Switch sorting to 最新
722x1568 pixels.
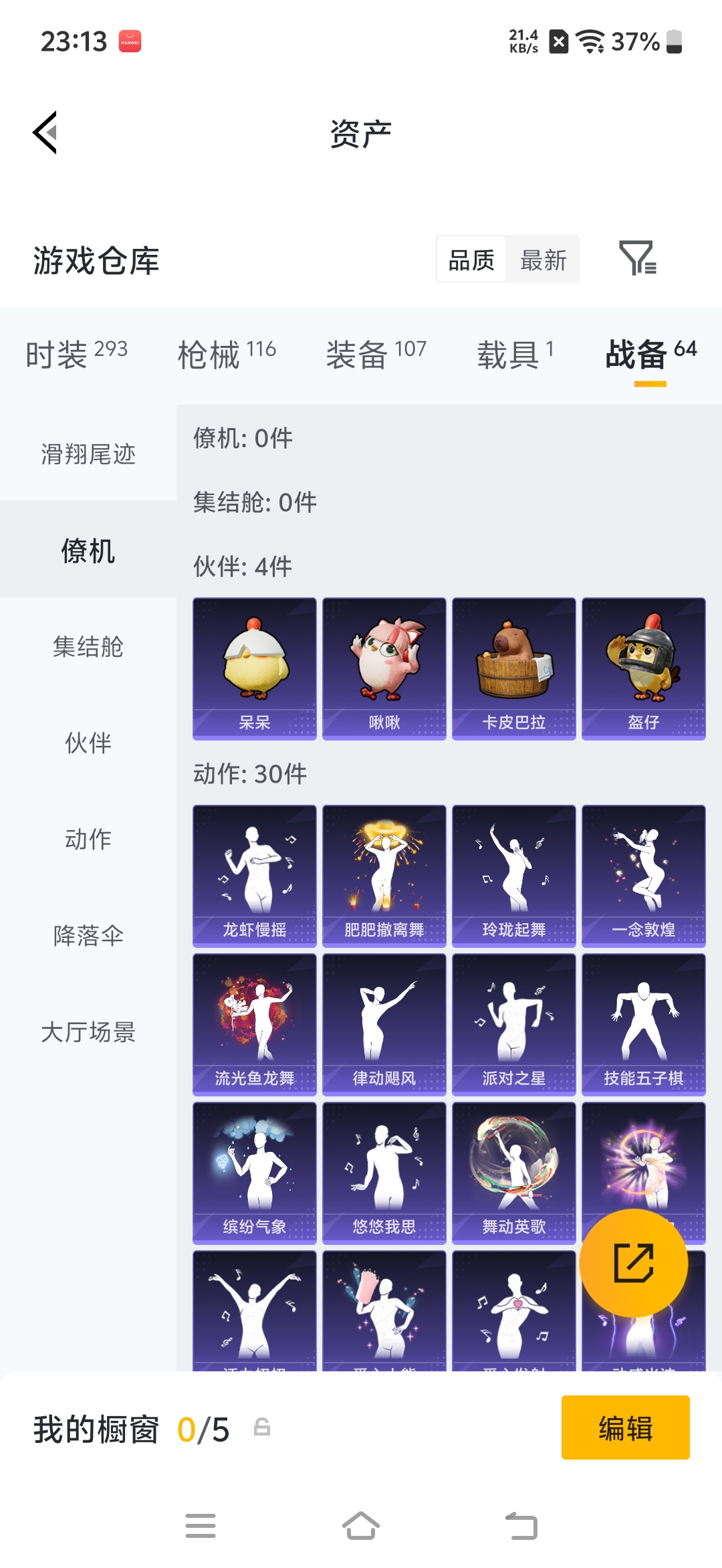pyautogui.click(x=543, y=260)
